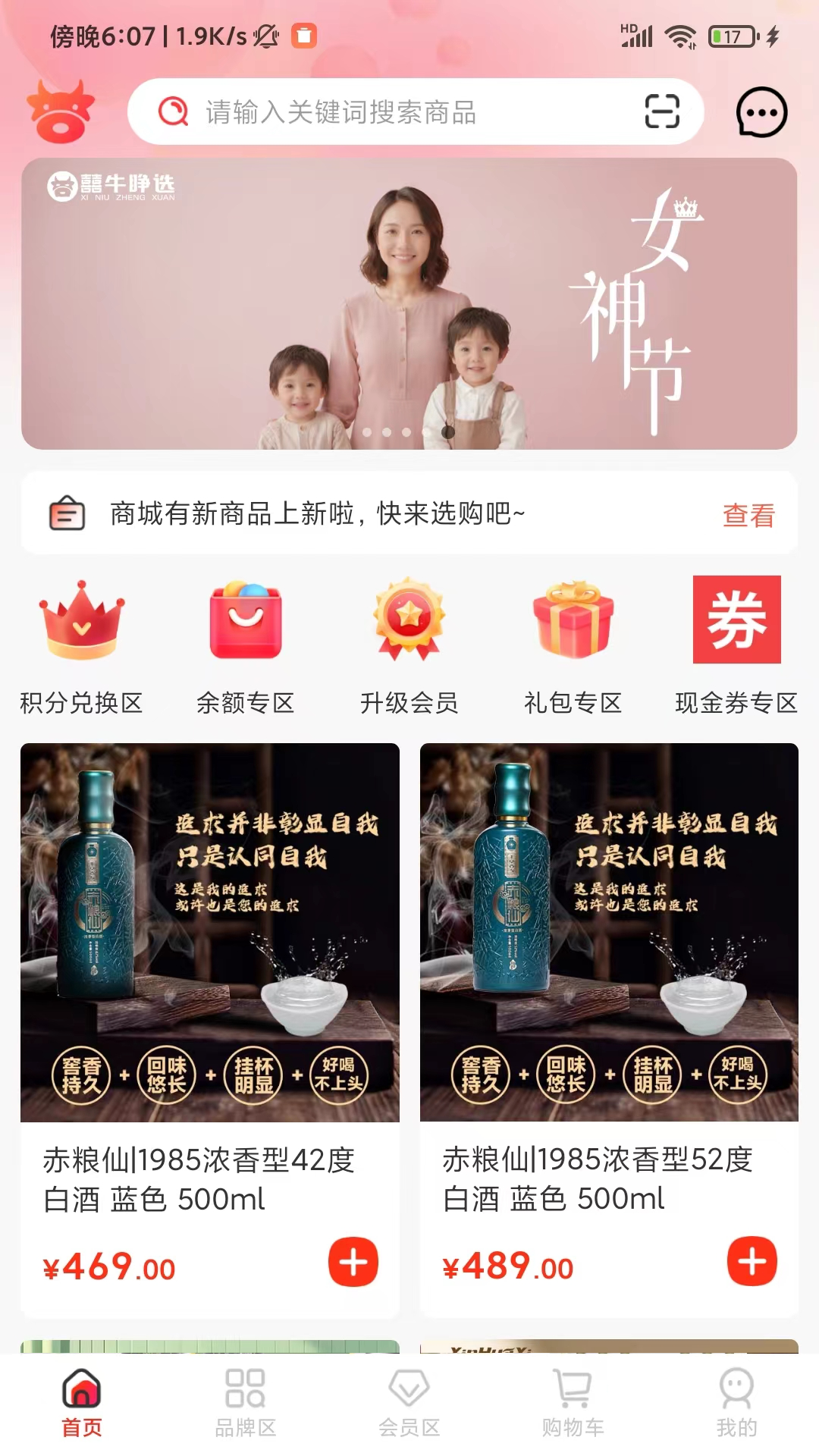Open the 女神节 promotional banner
This screenshot has width=819, height=1456.
tap(409, 303)
